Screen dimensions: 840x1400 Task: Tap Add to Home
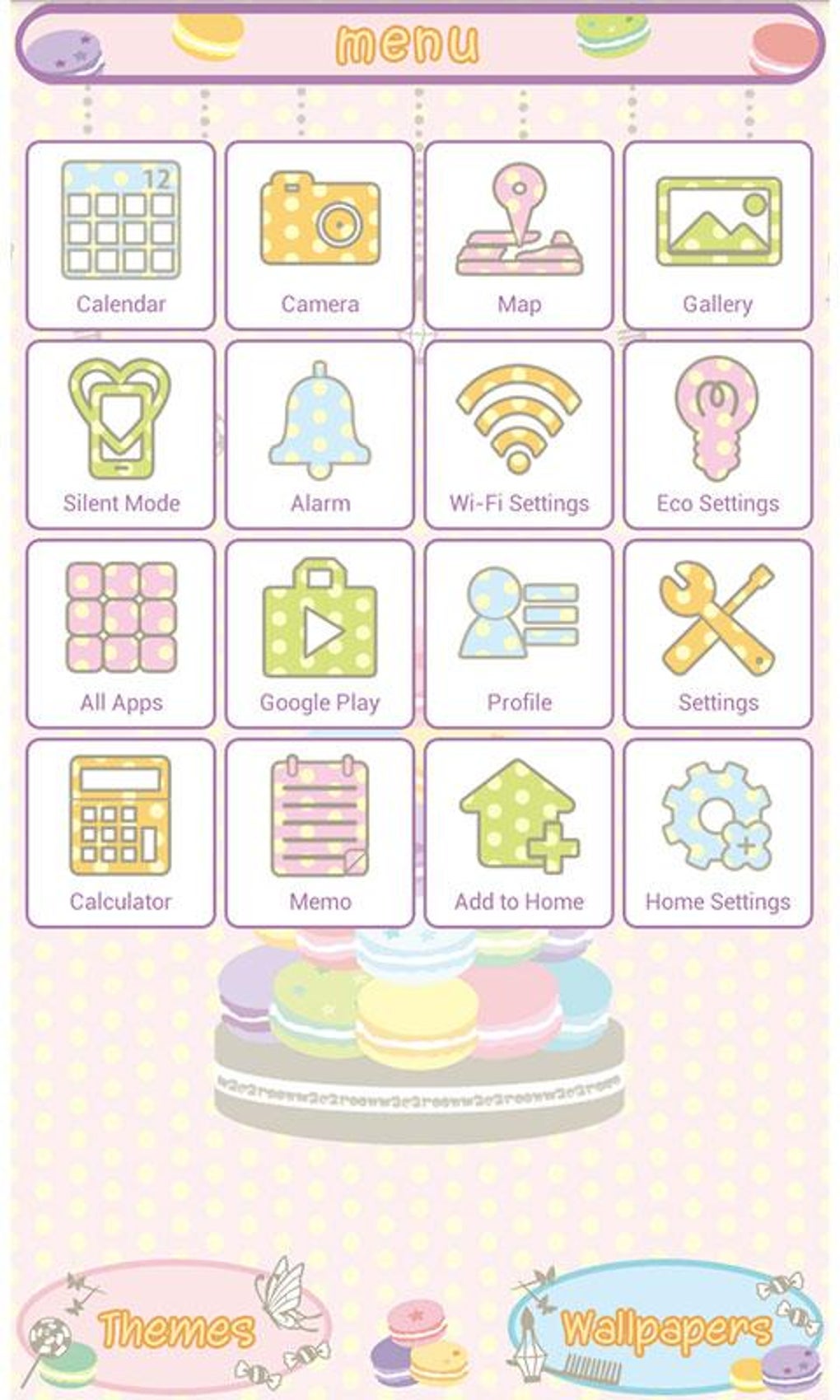tap(519, 833)
